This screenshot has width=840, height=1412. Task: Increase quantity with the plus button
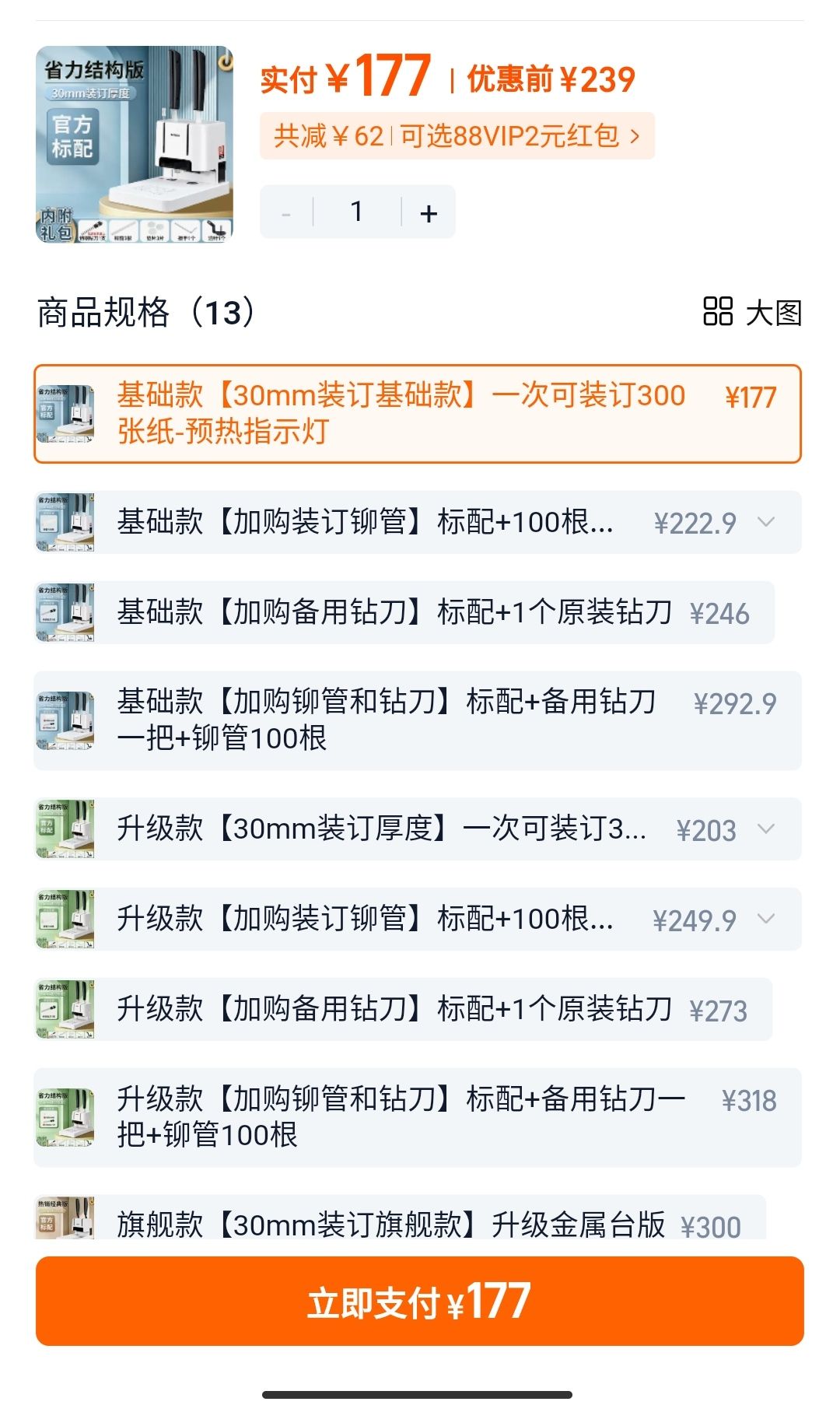(x=429, y=212)
